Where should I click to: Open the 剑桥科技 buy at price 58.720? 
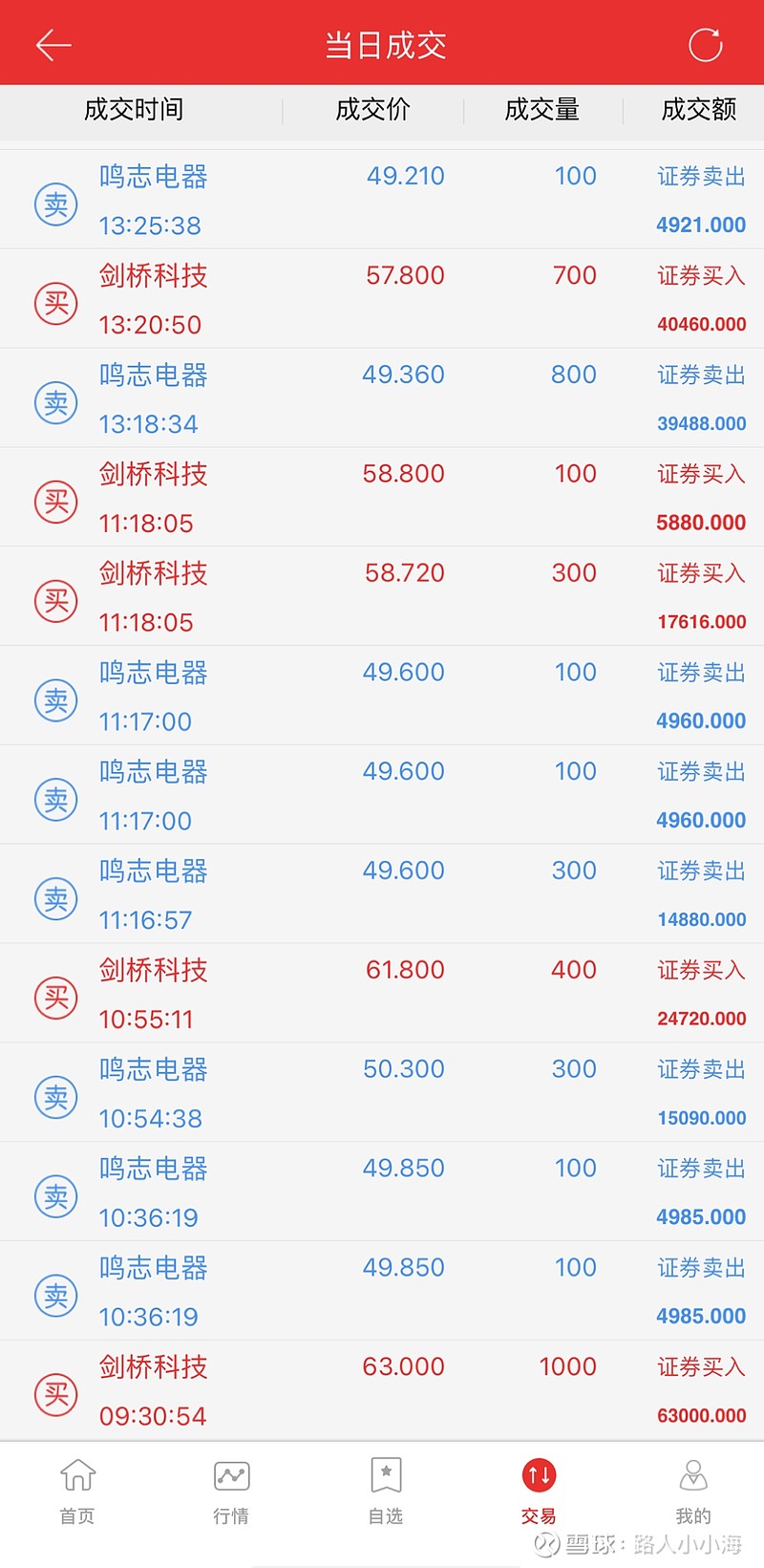click(382, 597)
